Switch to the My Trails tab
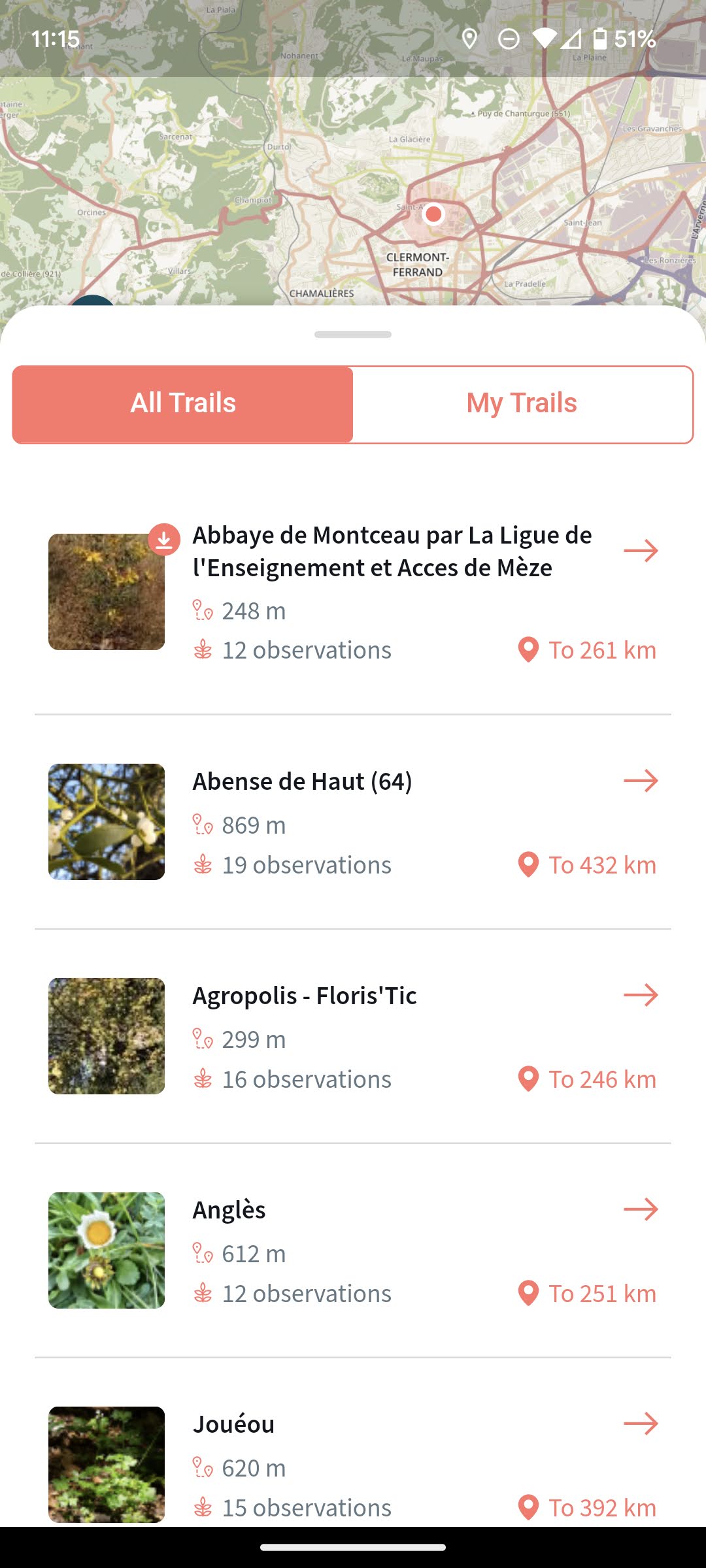 click(522, 404)
